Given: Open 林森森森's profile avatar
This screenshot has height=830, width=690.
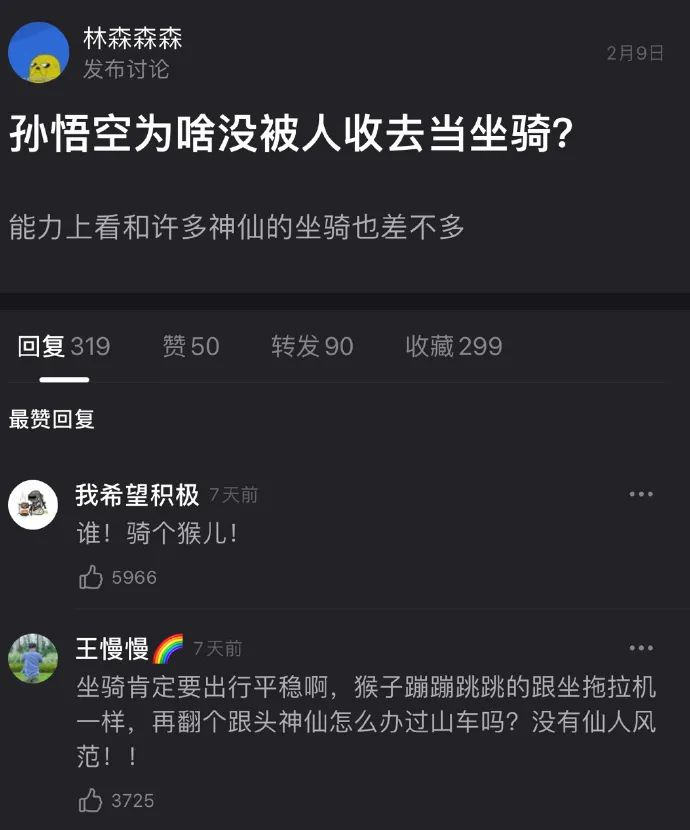Looking at the screenshot, I should tap(38, 52).
